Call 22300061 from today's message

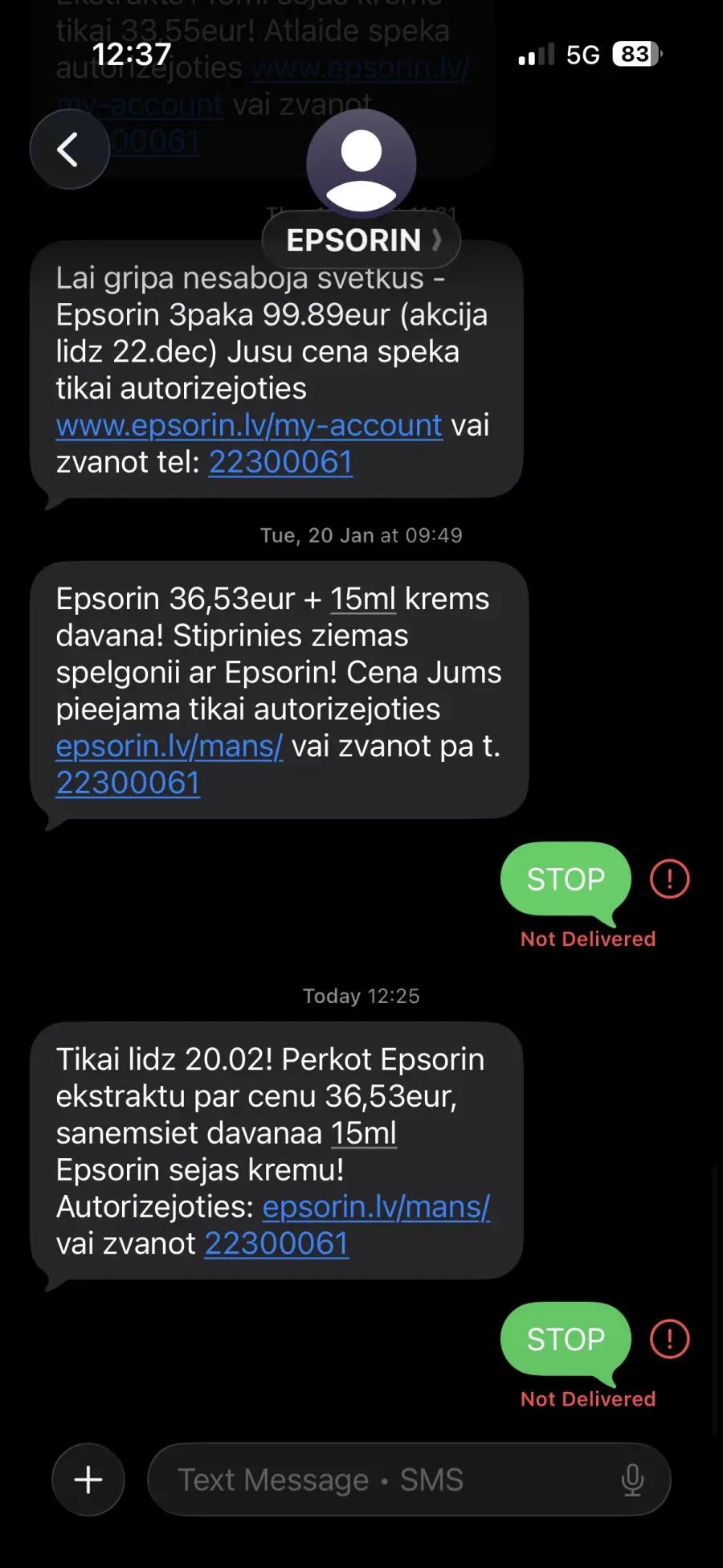click(276, 1243)
